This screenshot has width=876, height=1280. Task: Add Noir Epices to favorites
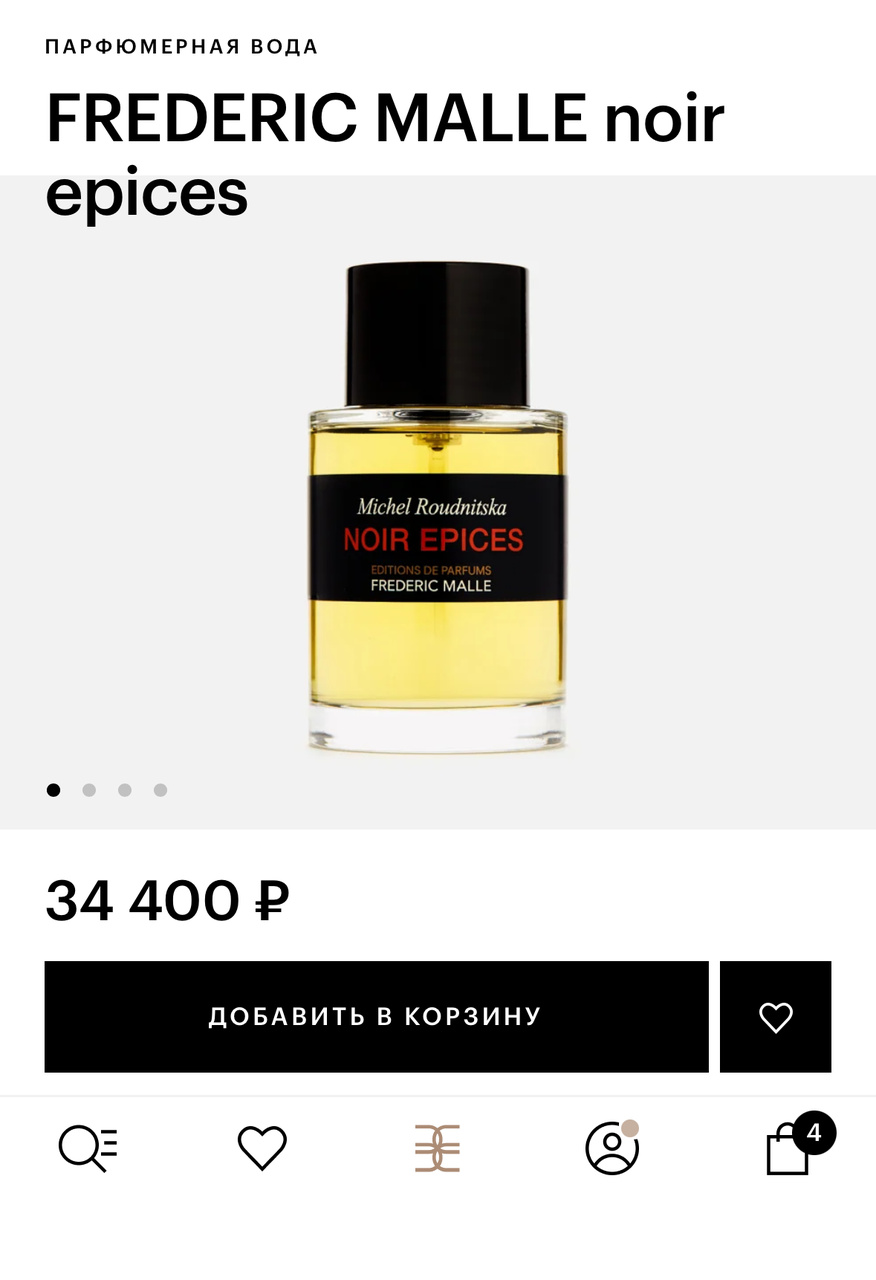coord(775,1017)
